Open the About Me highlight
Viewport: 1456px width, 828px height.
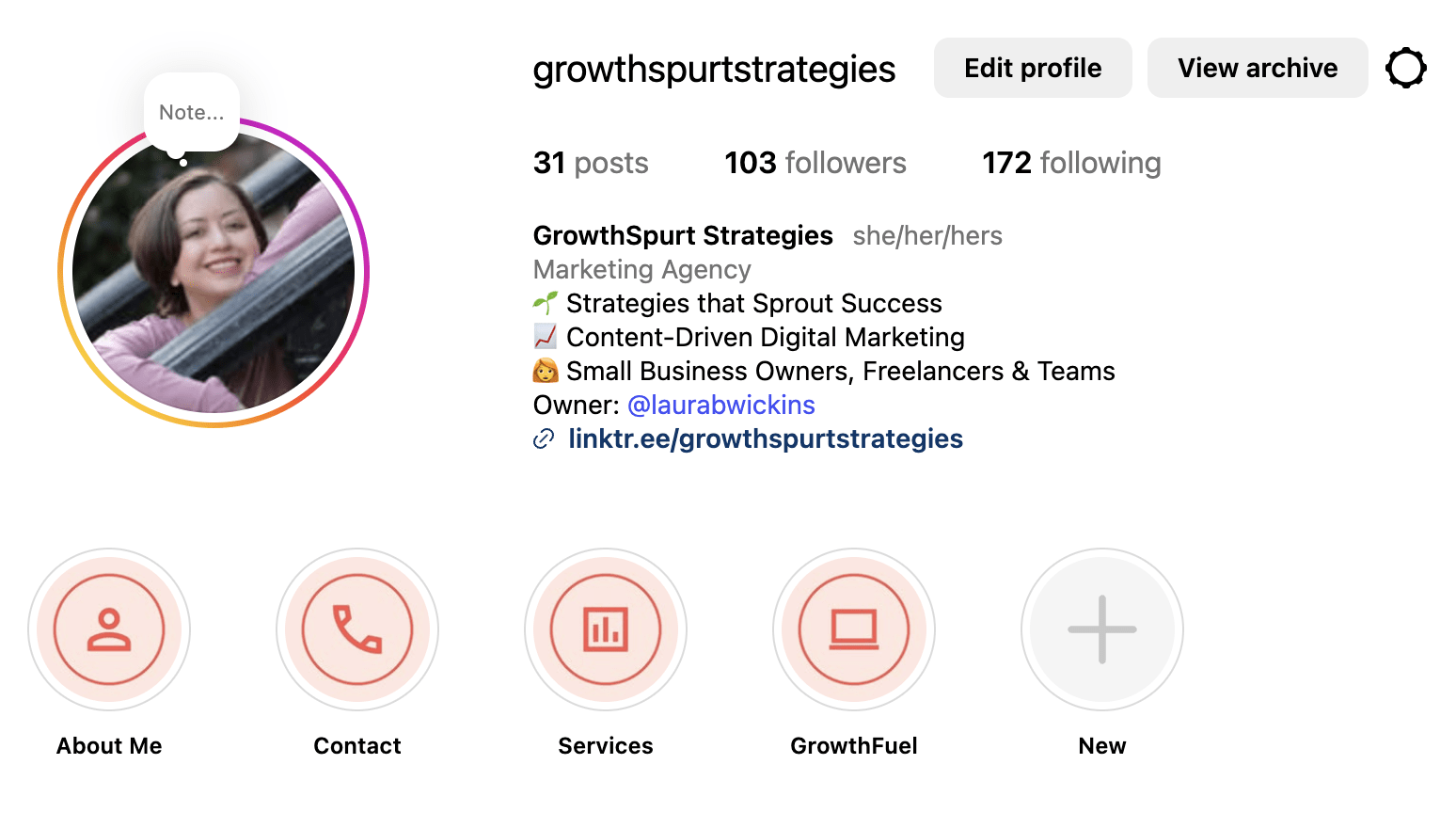click(x=109, y=629)
